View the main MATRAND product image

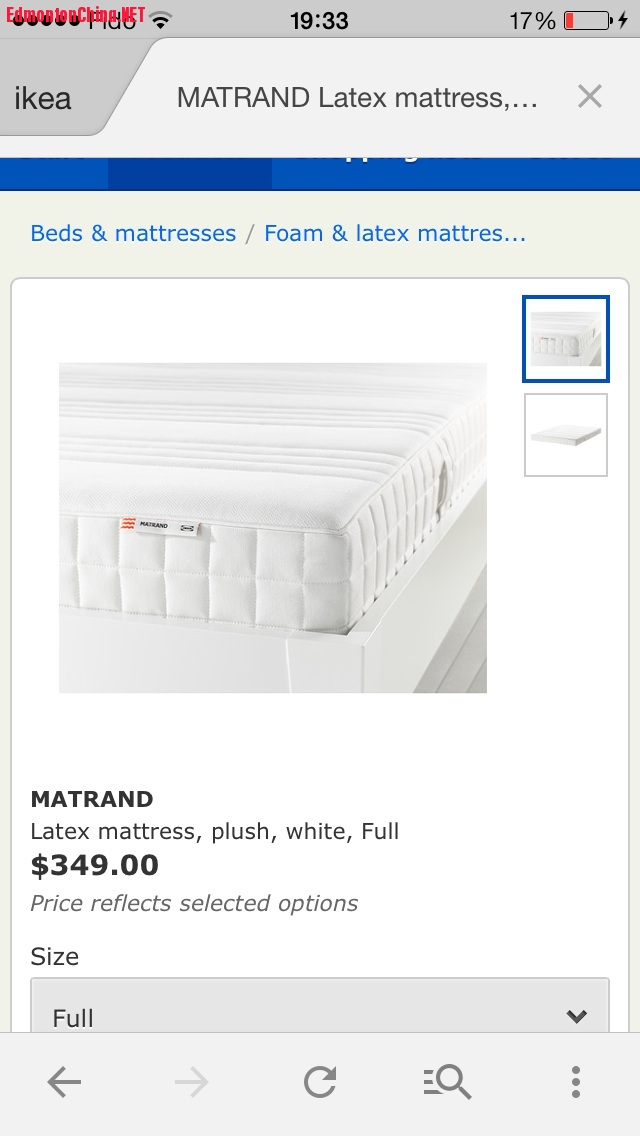tap(273, 527)
